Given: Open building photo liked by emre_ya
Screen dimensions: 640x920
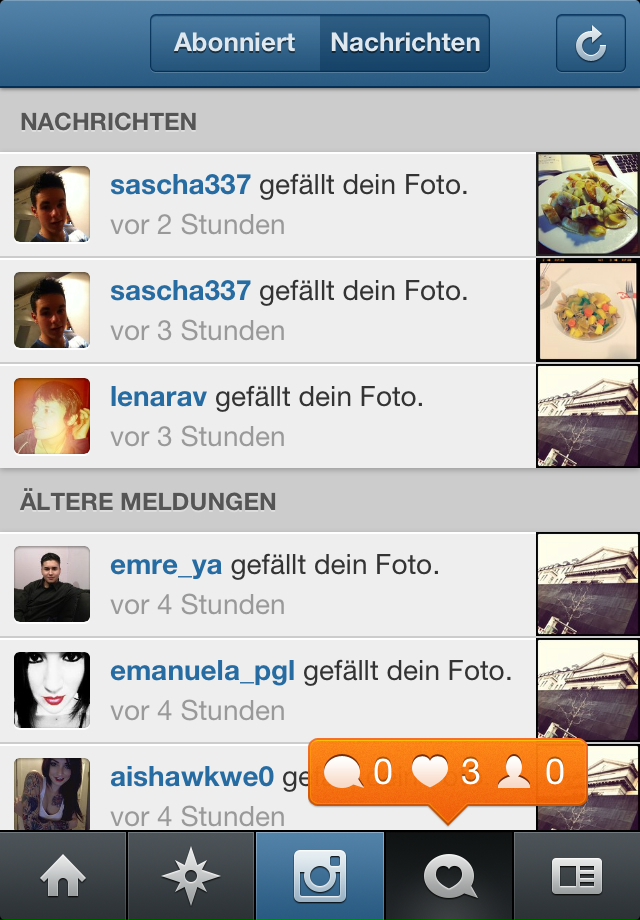Looking at the screenshot, I should point(588,584).
